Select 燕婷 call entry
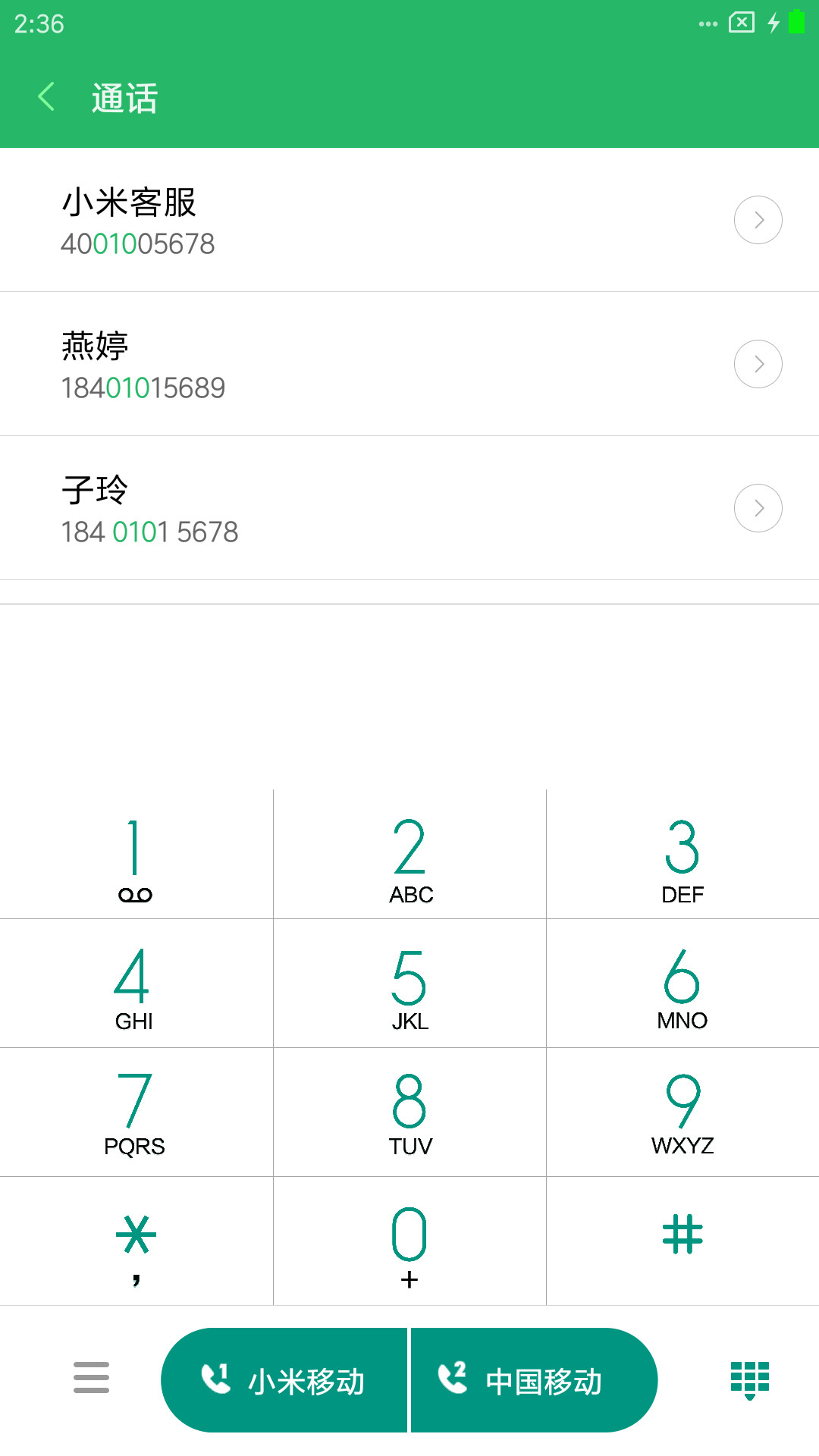Viewport: 819px width, 1456px height. point(409,364)
